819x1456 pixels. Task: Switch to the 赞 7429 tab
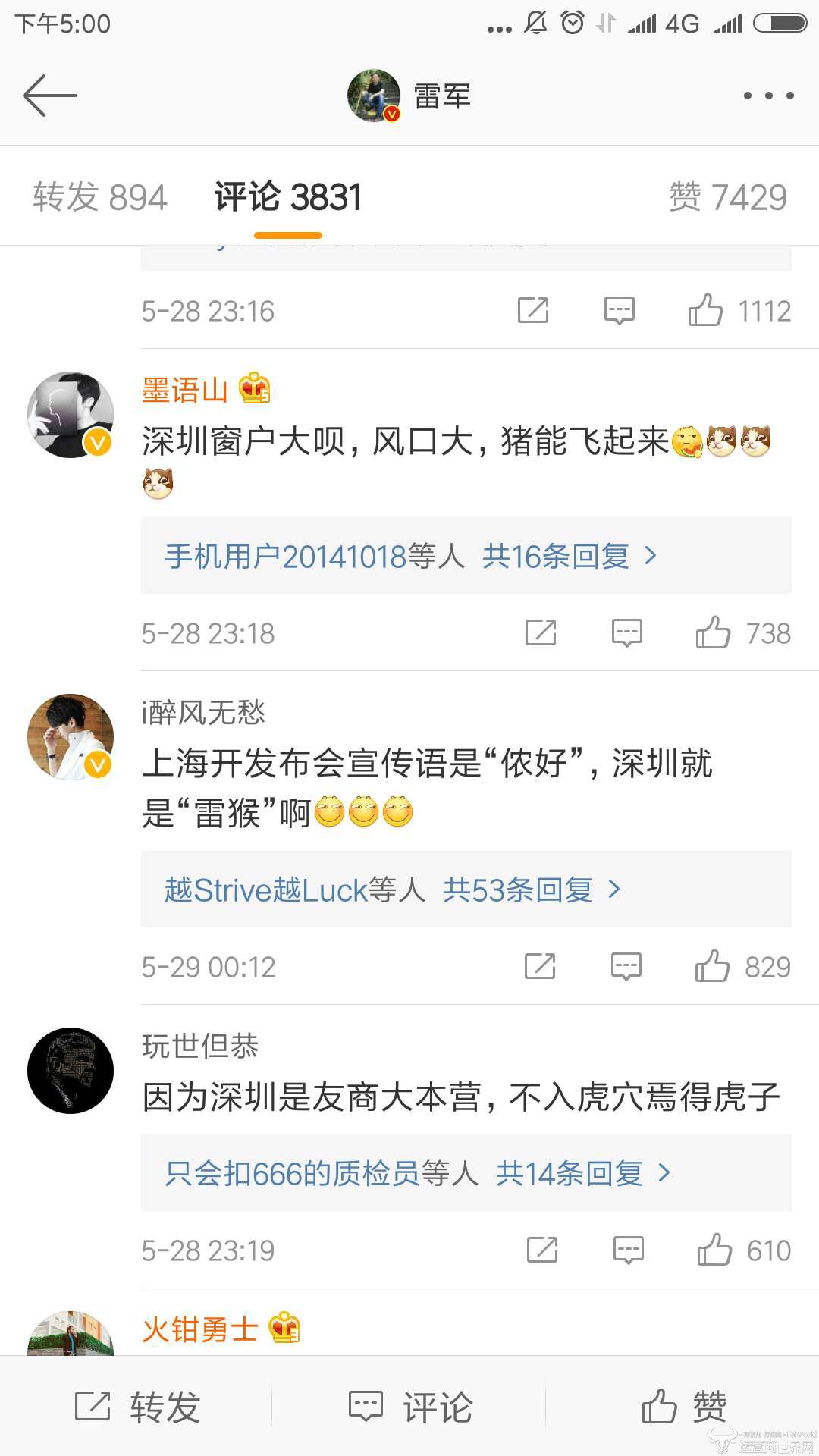point(727,197)
